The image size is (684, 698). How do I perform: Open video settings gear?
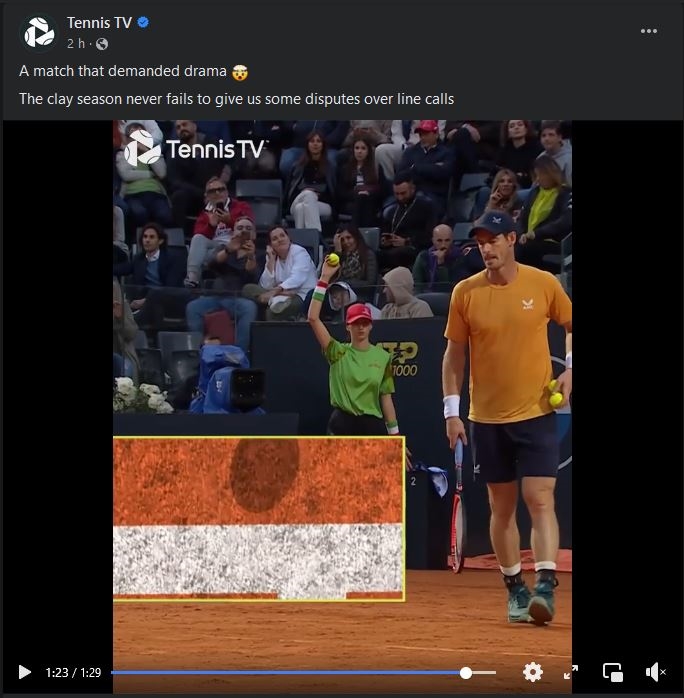[532, 672]
